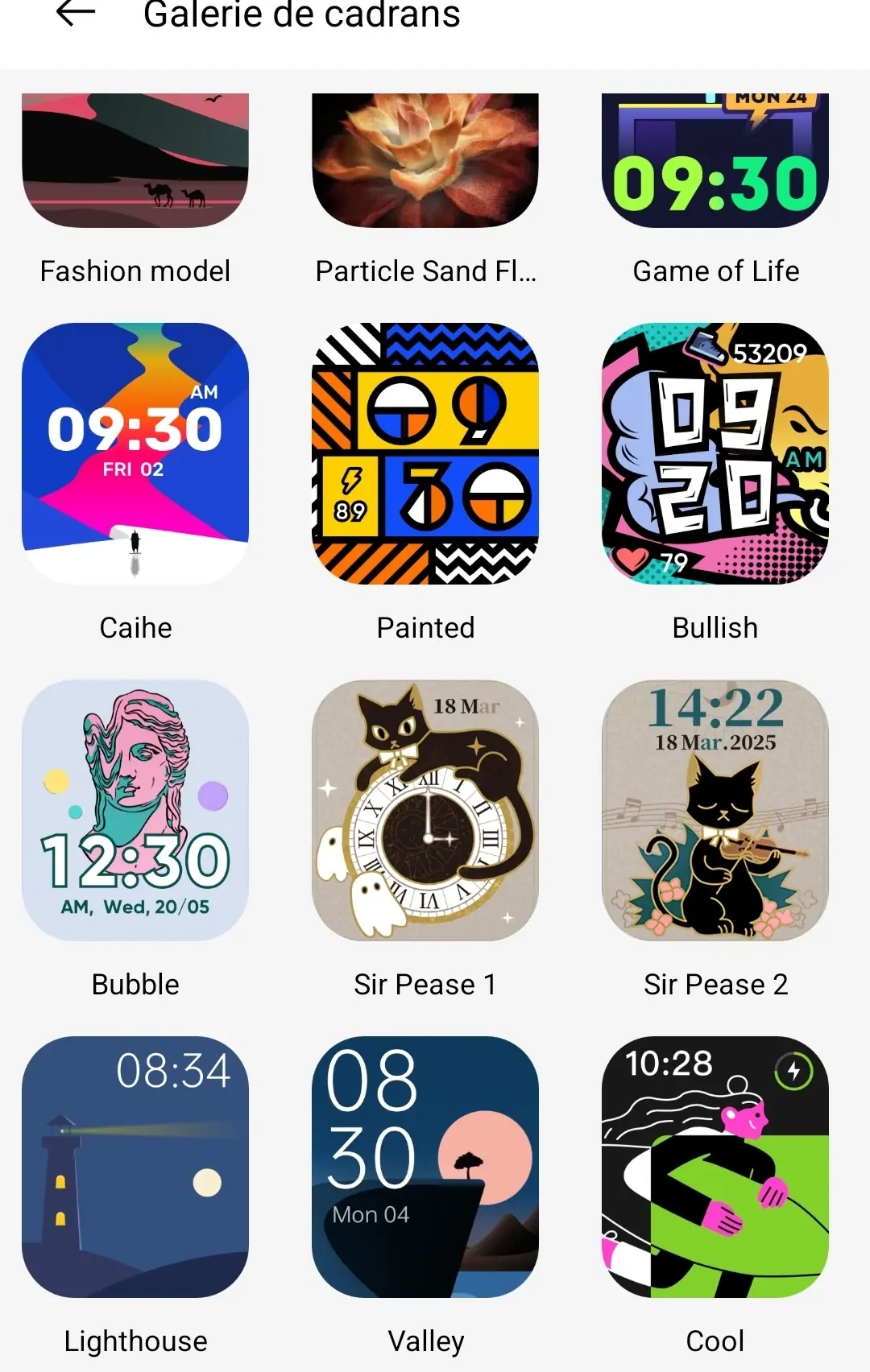Choose the Caihe watch face

(x=135, y=453)
